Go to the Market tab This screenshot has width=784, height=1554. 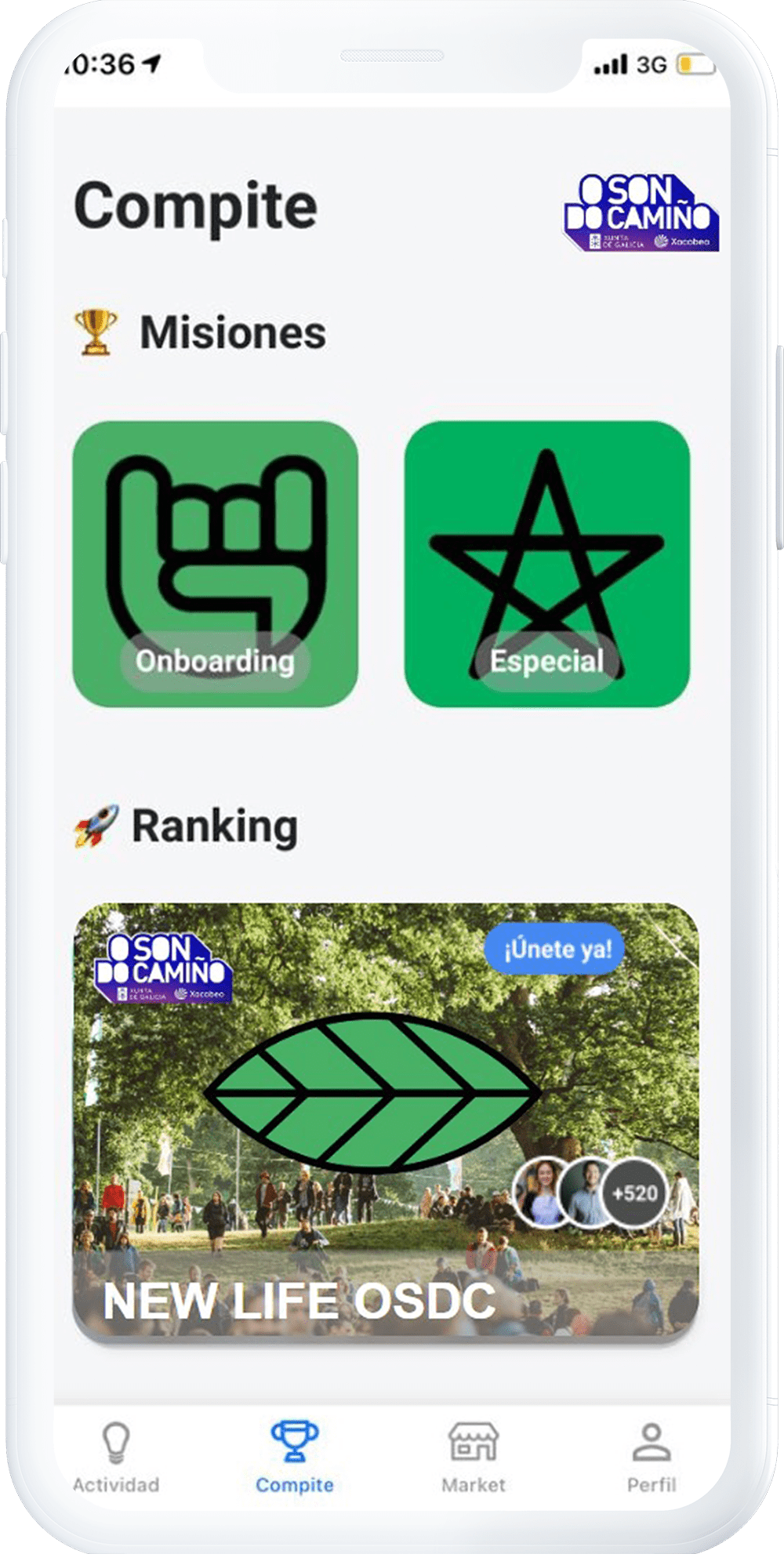click(x=474, y=1458)
